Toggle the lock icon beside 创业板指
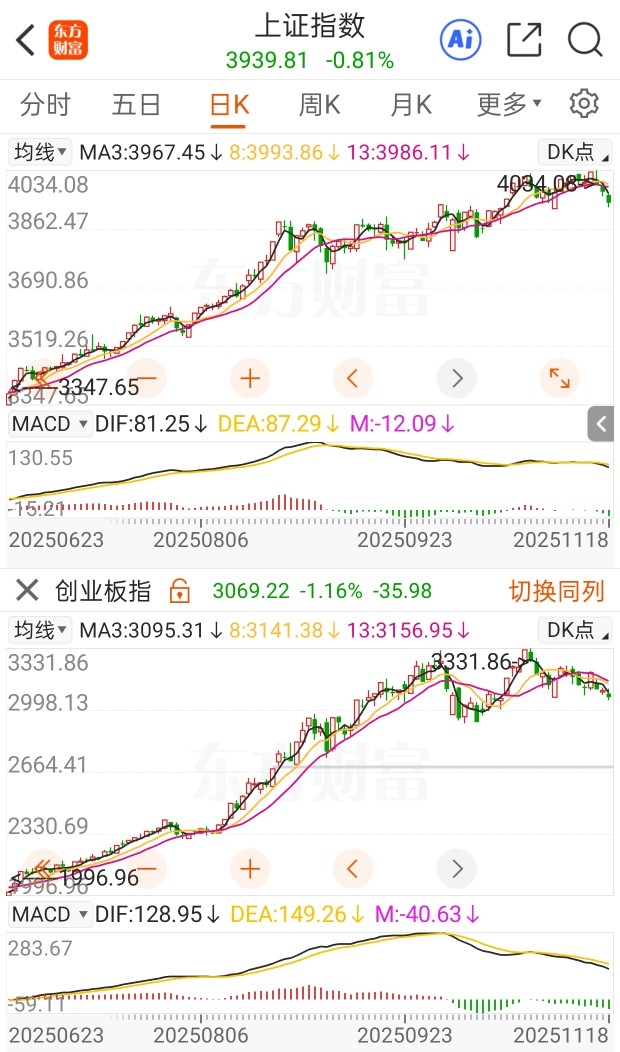 click(x=180, y=591)
